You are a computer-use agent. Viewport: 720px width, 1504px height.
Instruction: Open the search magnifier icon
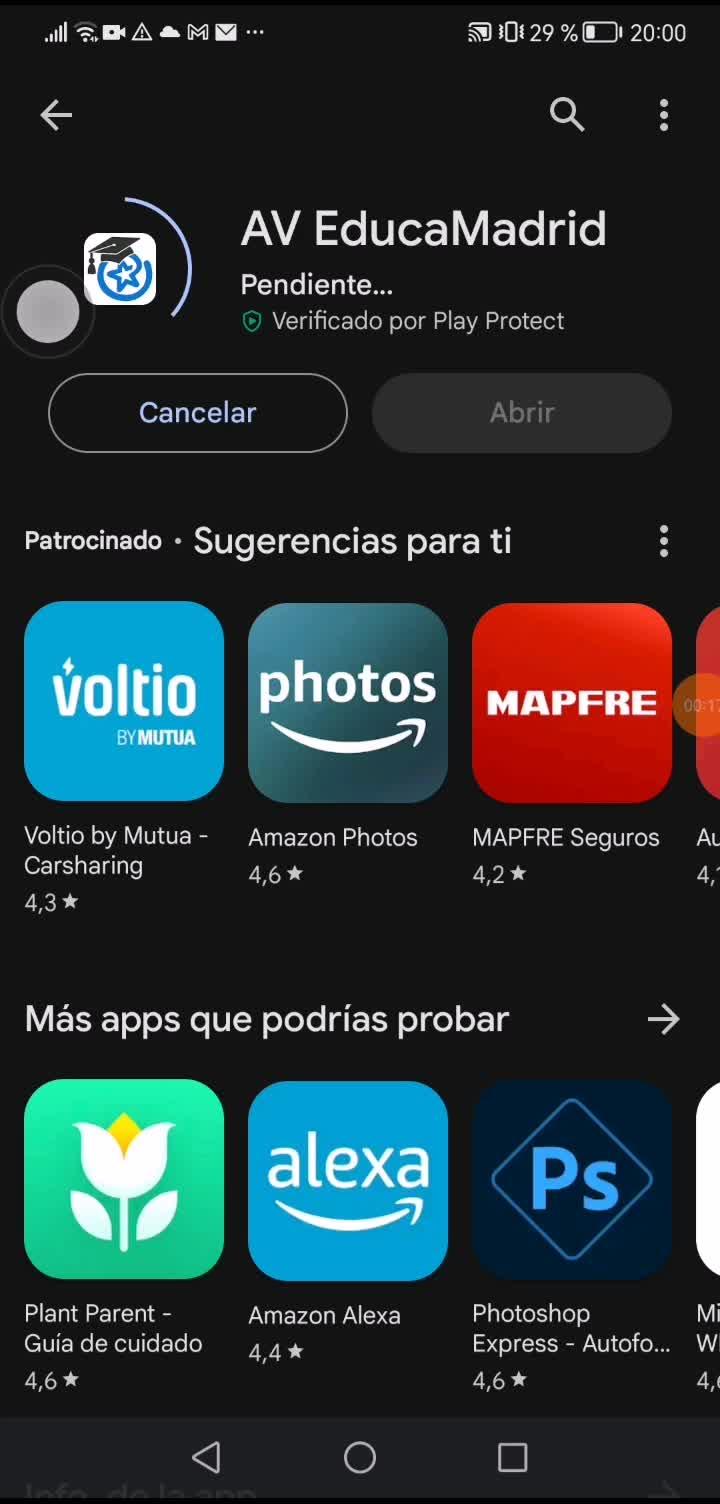(567, 115)
